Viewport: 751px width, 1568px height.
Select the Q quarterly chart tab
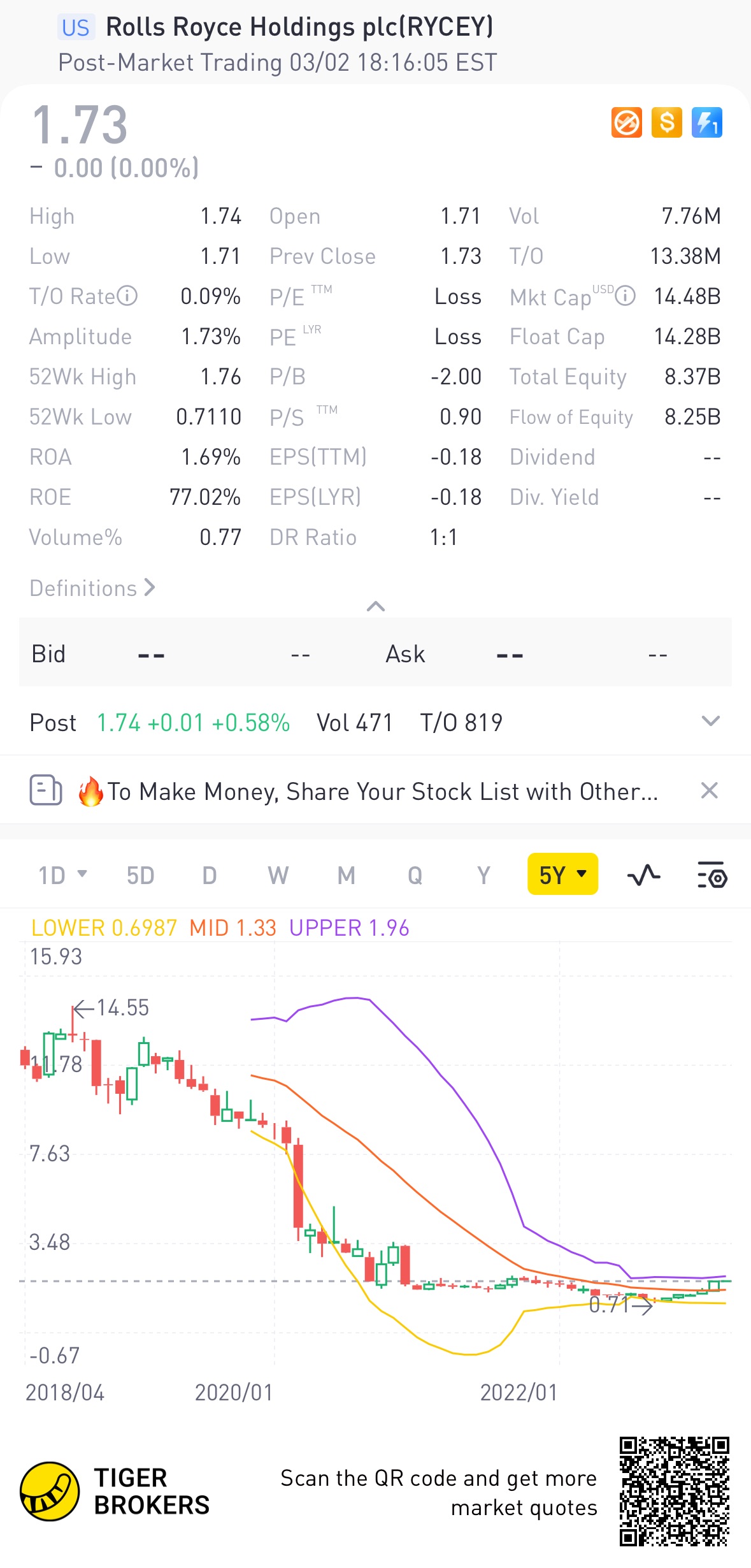point(415,875)
